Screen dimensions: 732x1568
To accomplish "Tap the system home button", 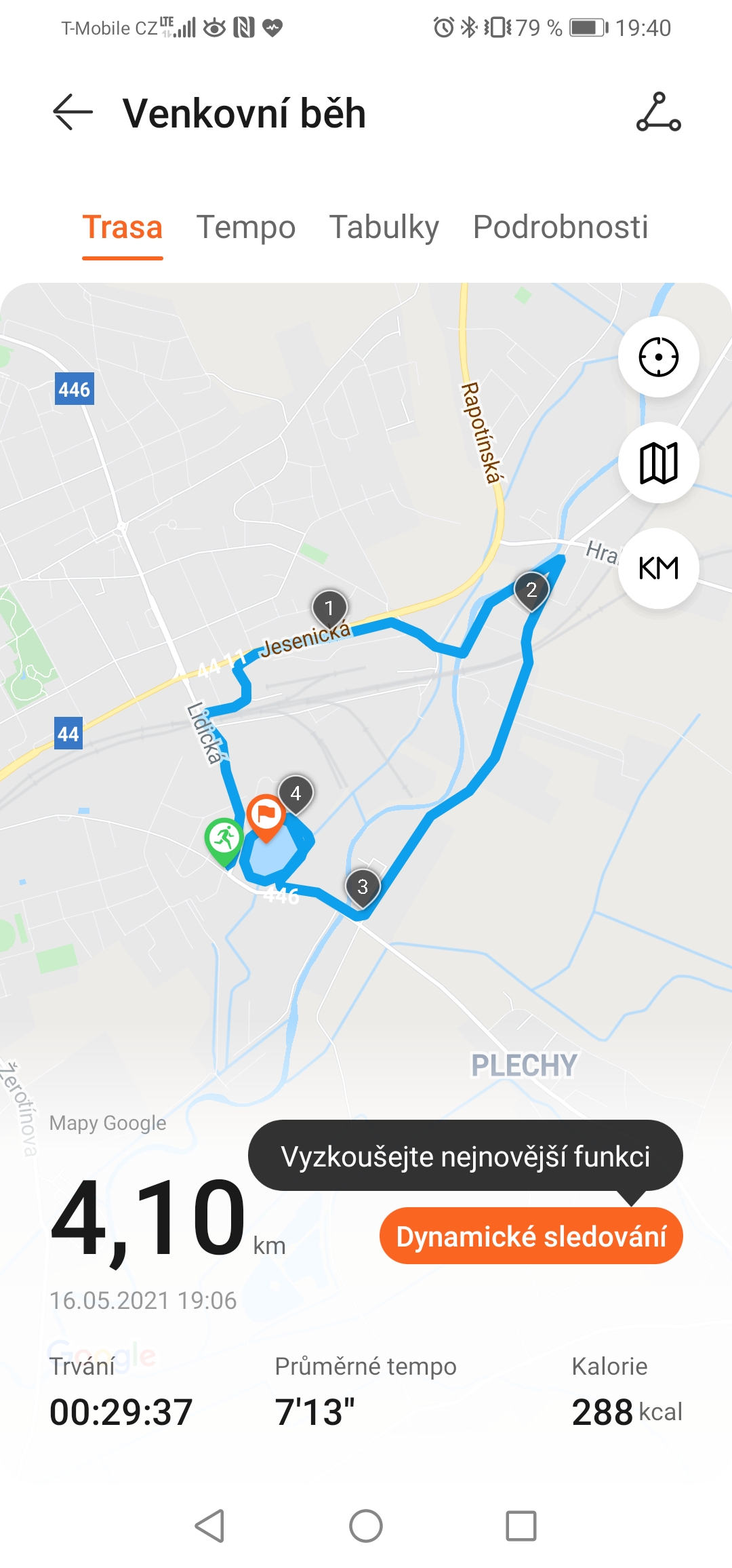I will click(x=366, y=1526).
